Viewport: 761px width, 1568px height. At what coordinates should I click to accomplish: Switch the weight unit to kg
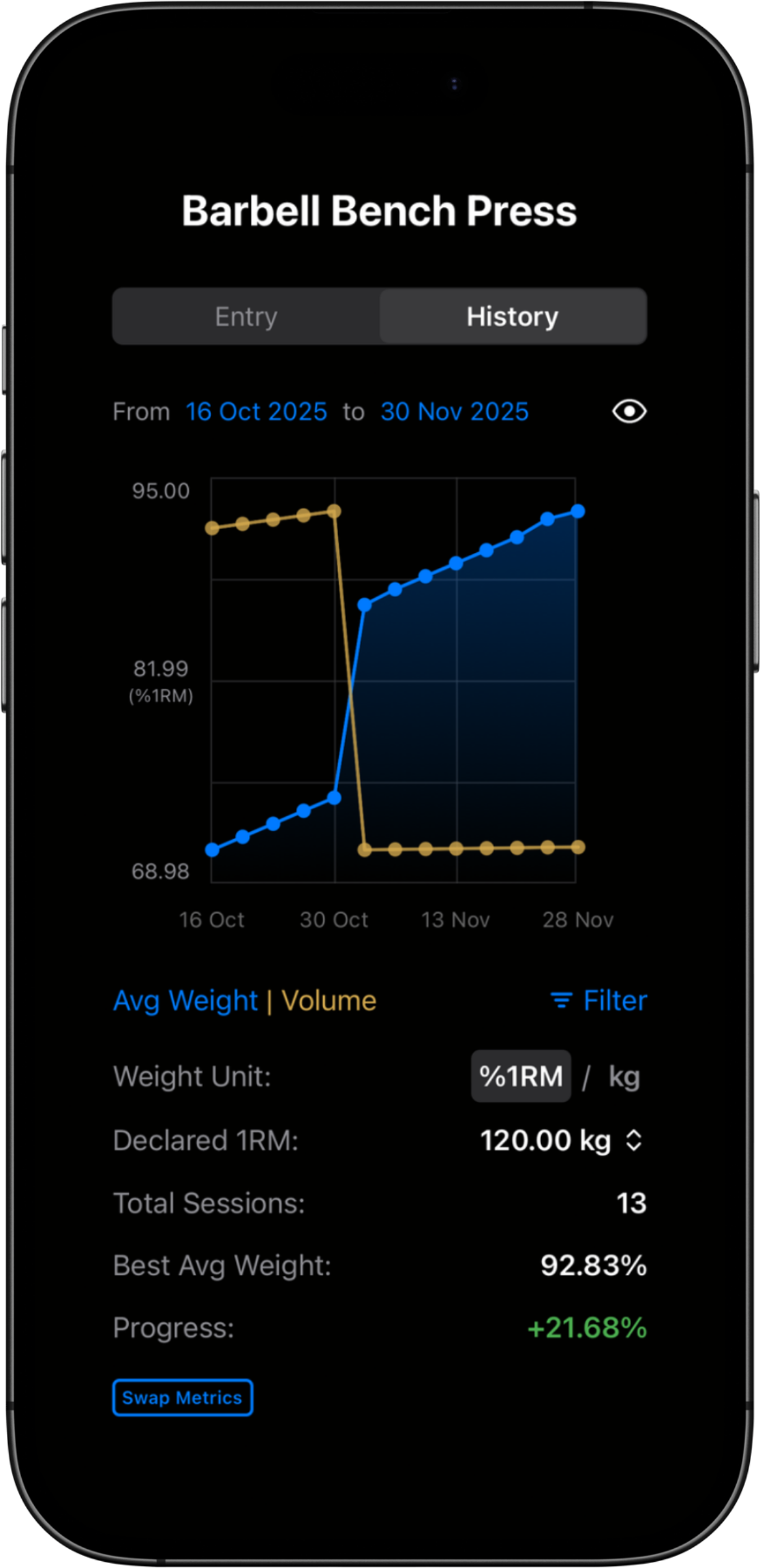624,1076
